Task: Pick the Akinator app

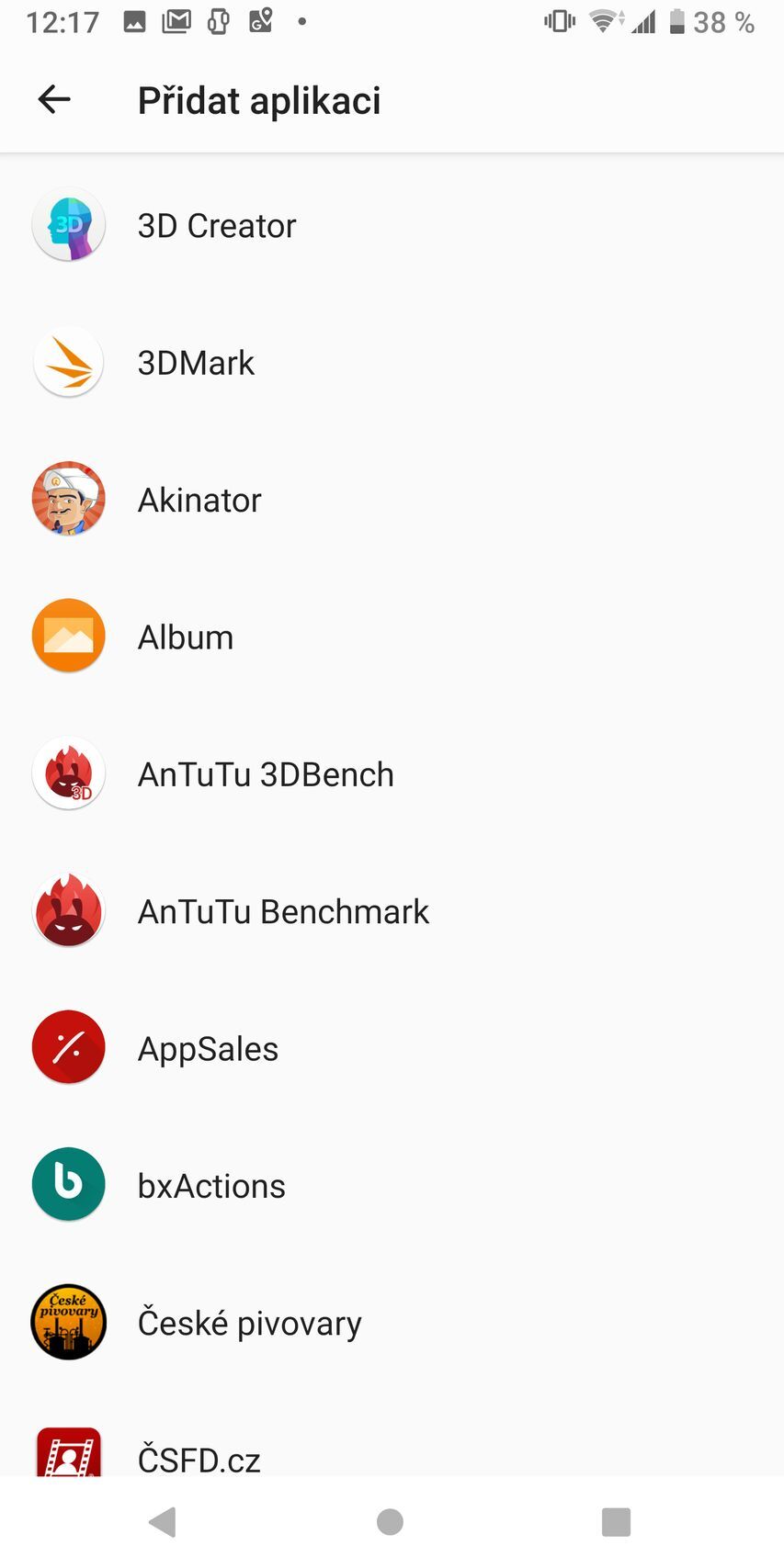Action: coord(199,500)
